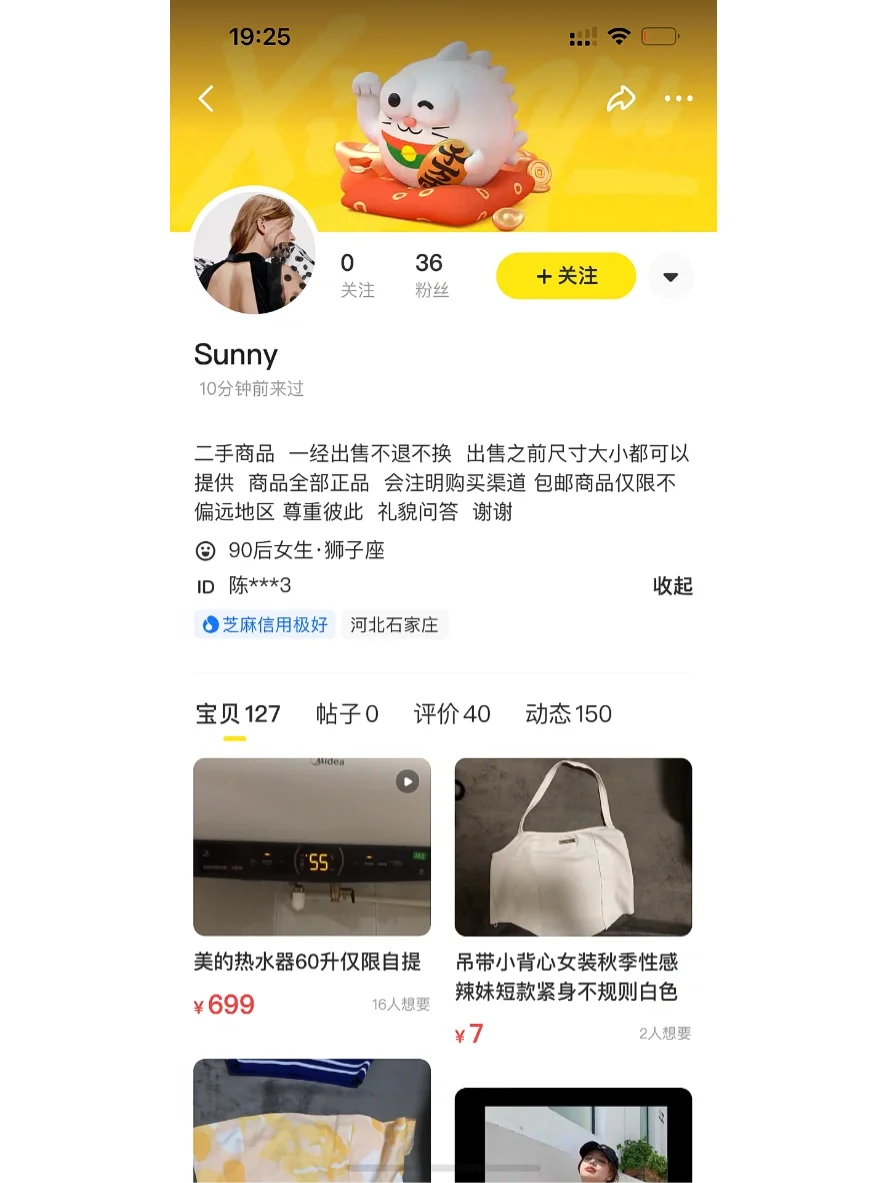
Task: Switch to the 帖子 0 tab
Action: click(x=347, y=714)
